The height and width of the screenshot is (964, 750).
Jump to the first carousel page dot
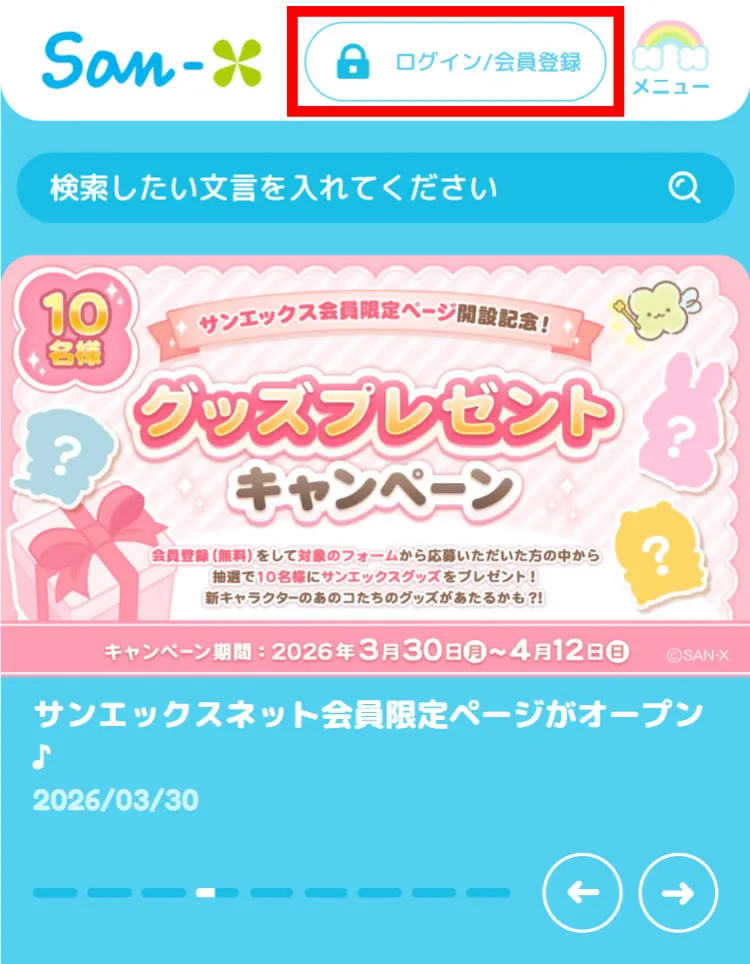[x=56, y=893]
